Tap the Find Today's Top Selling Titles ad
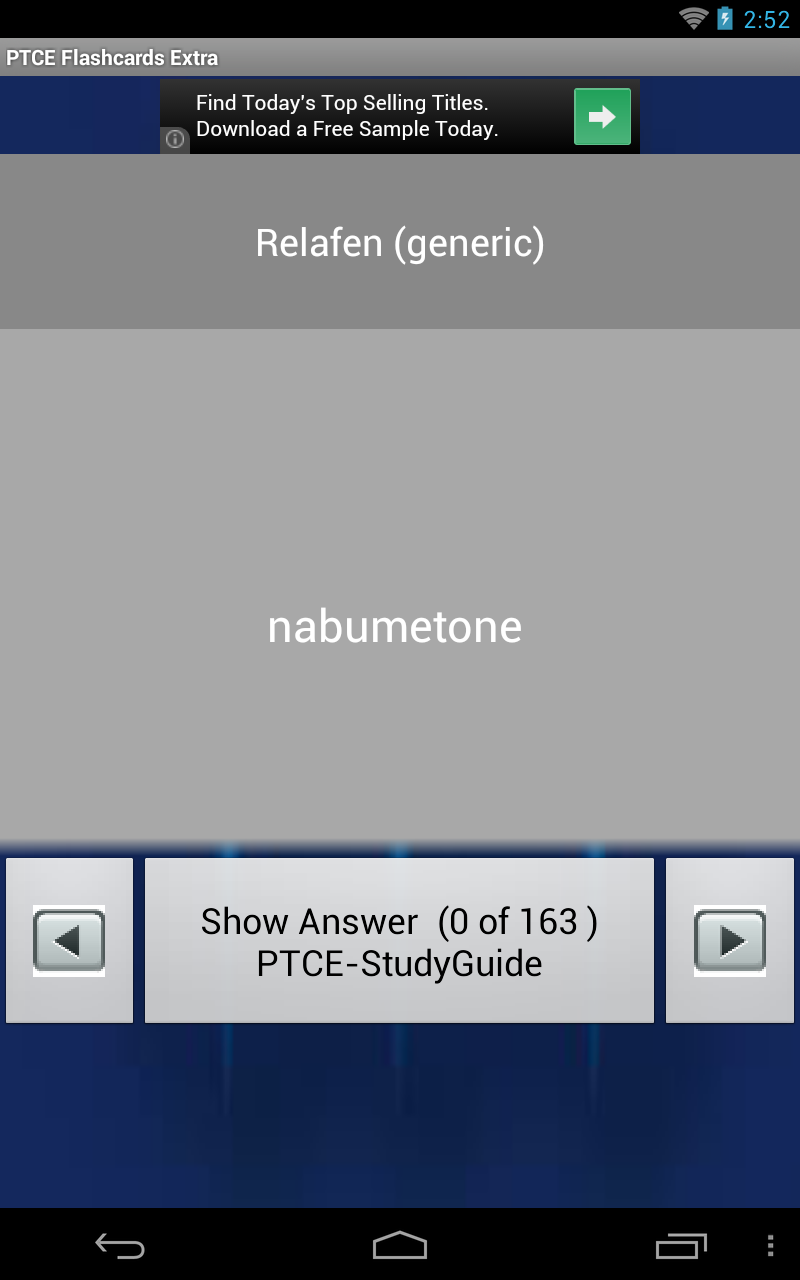 [344, 102]
